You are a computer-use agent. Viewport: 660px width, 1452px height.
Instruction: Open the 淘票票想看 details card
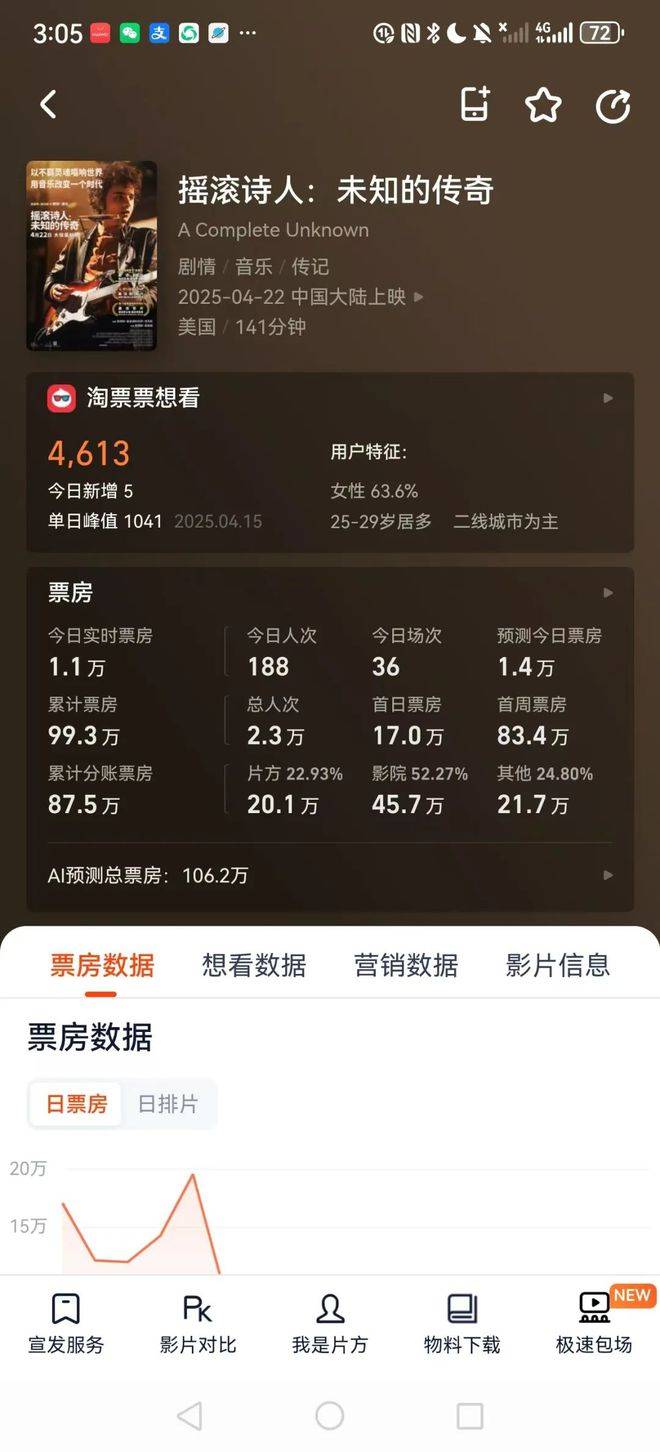330,398
